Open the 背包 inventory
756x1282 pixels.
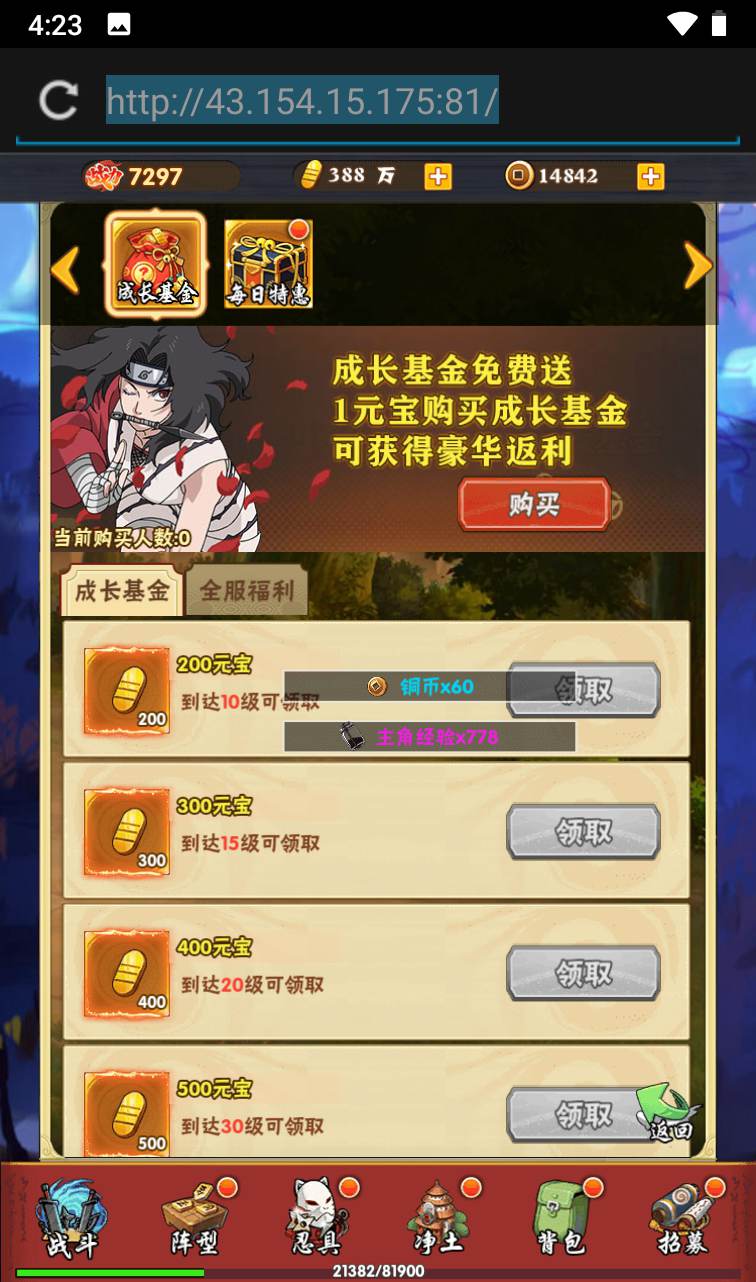pyautogui.click(x=561, y=1218)
